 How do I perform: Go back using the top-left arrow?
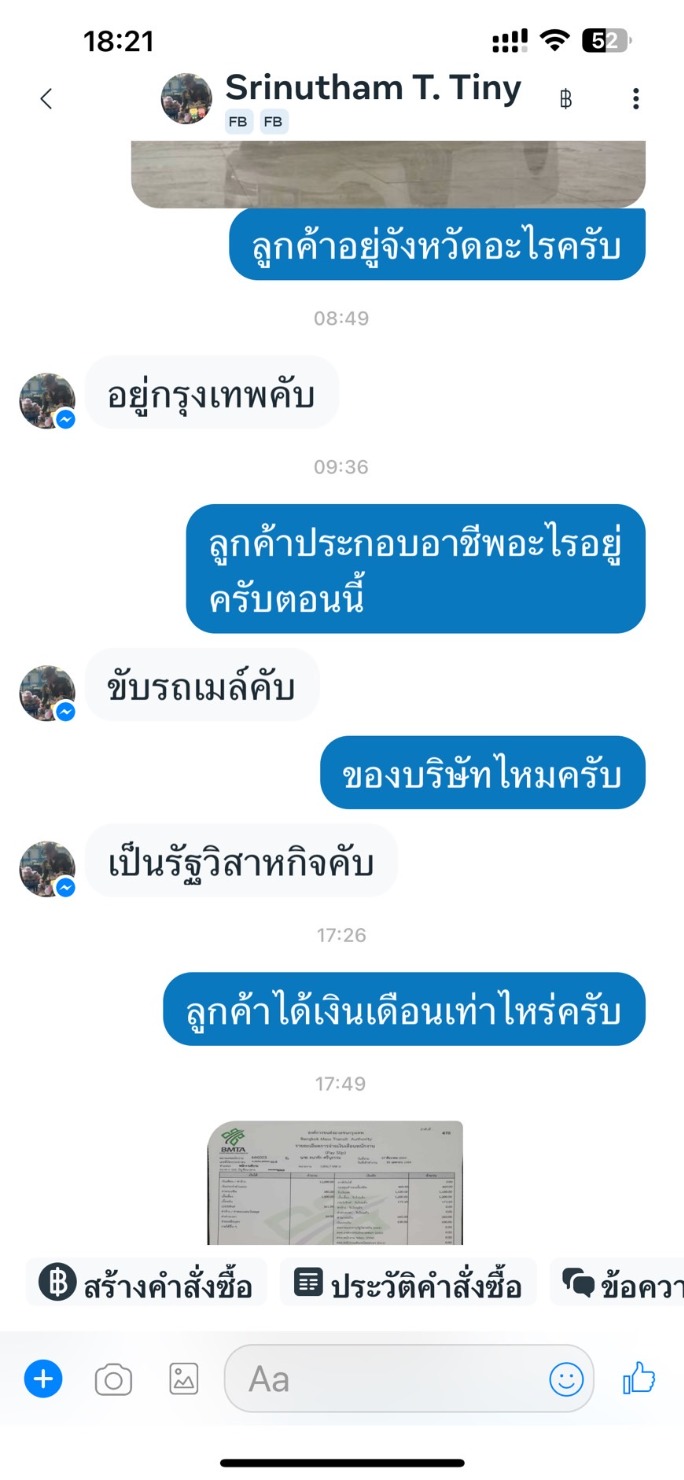pos(46,99)
